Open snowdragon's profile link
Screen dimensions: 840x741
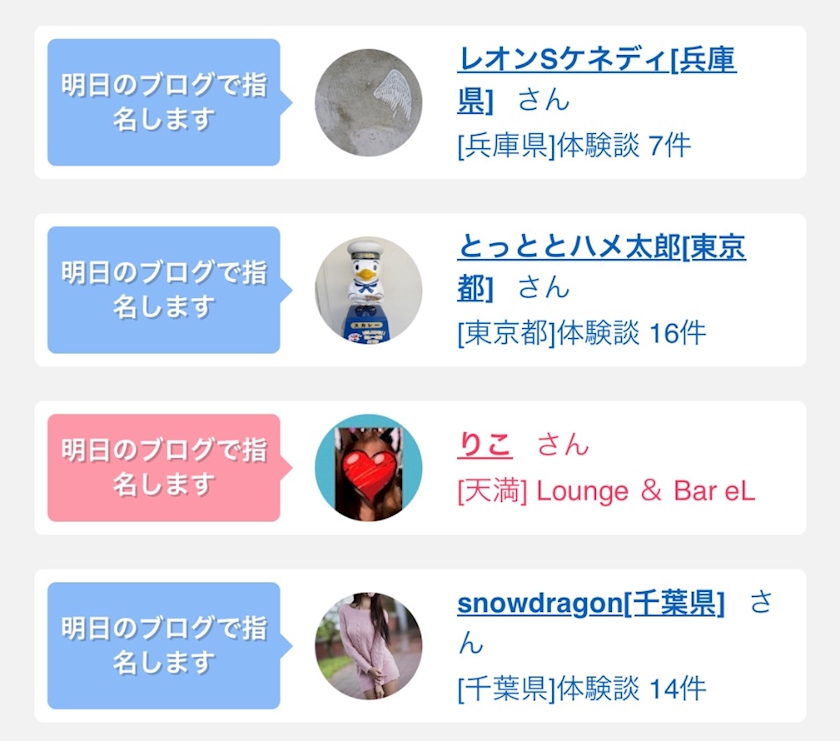coord(591,603)
